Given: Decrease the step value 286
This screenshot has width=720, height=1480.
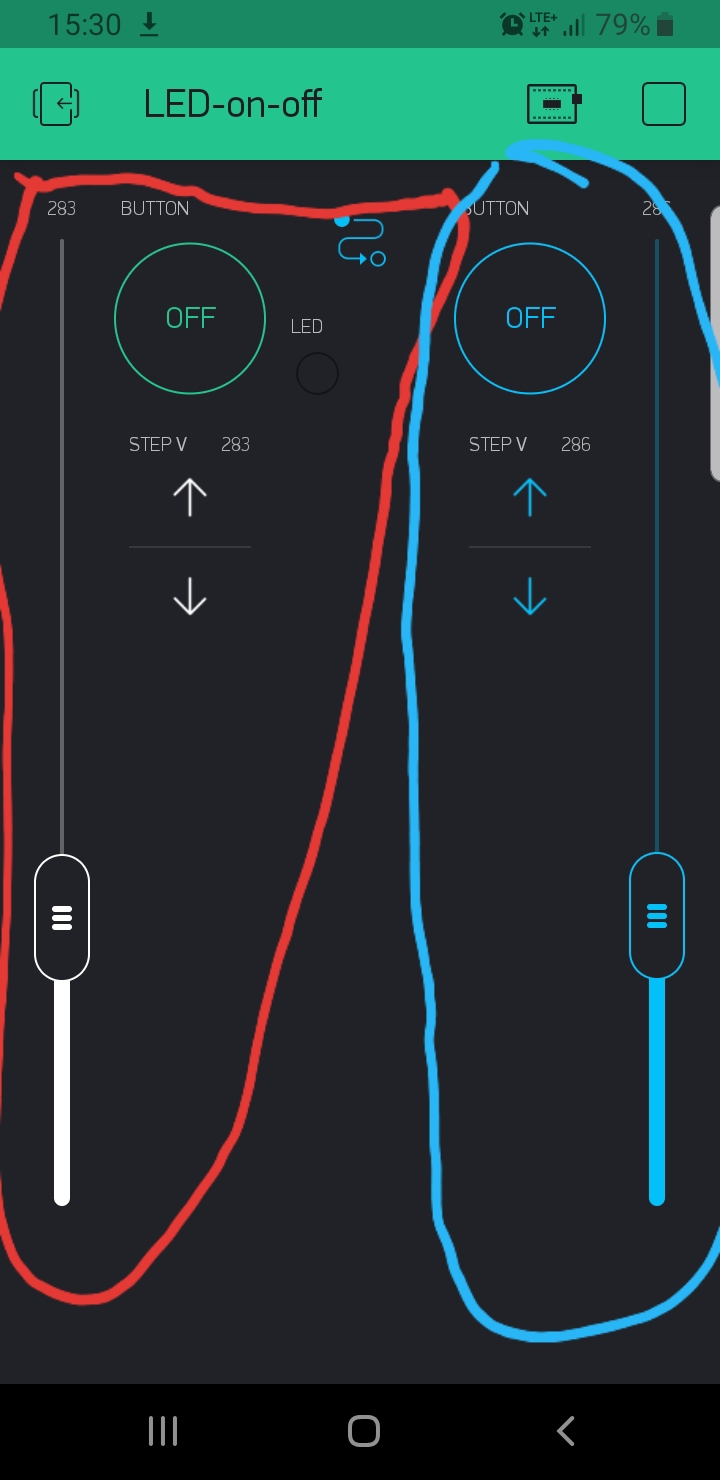Looking at the screenshot, I should (530, 597).
